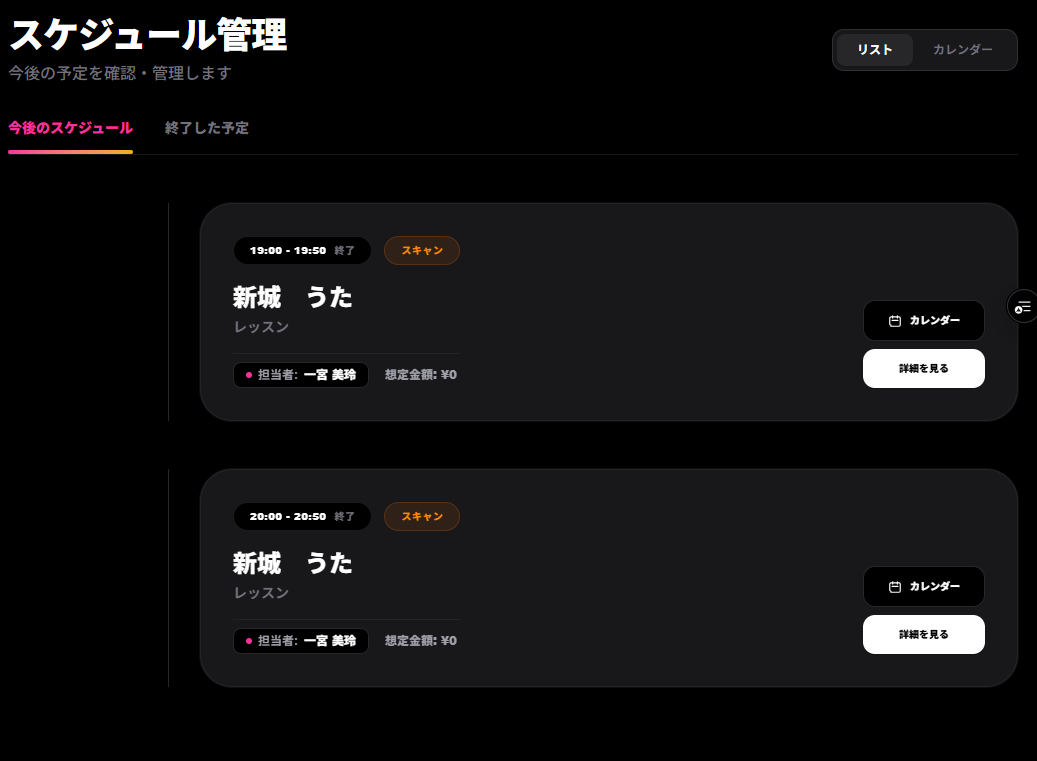View 詳細を見る for the 20:00 lesson
Viewport: 1037px width, 761px height.
tap(923, 634)
